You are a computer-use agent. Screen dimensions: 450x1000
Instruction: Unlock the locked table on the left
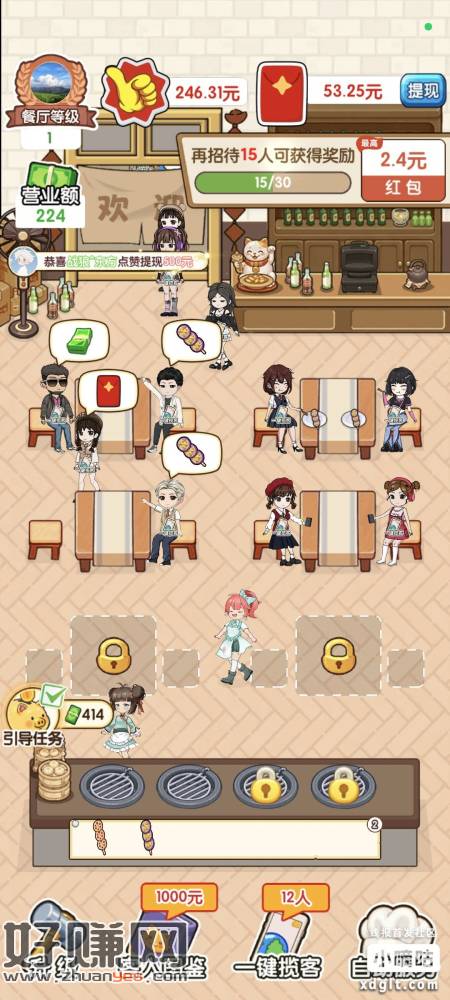click(113, 656)
